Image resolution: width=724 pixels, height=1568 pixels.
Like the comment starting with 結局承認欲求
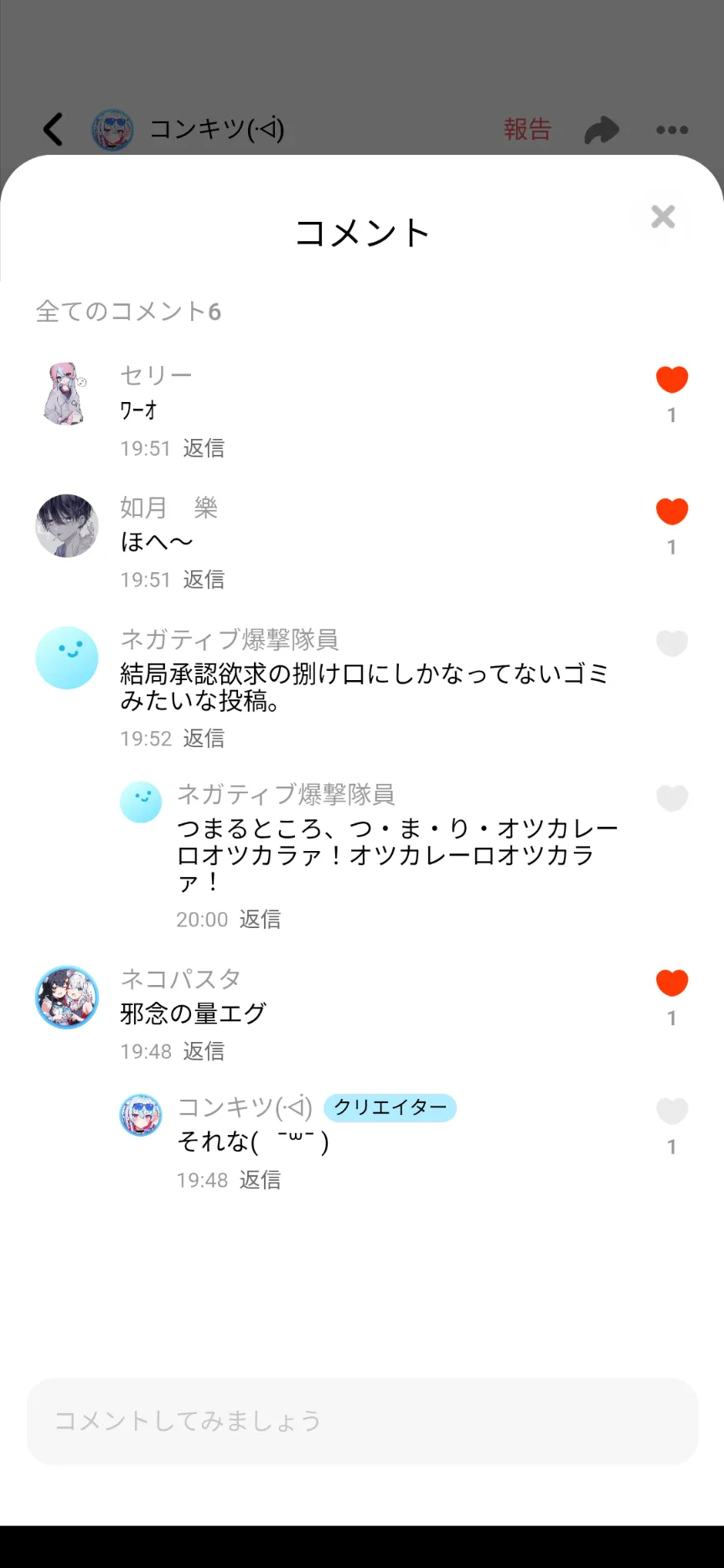671,643
